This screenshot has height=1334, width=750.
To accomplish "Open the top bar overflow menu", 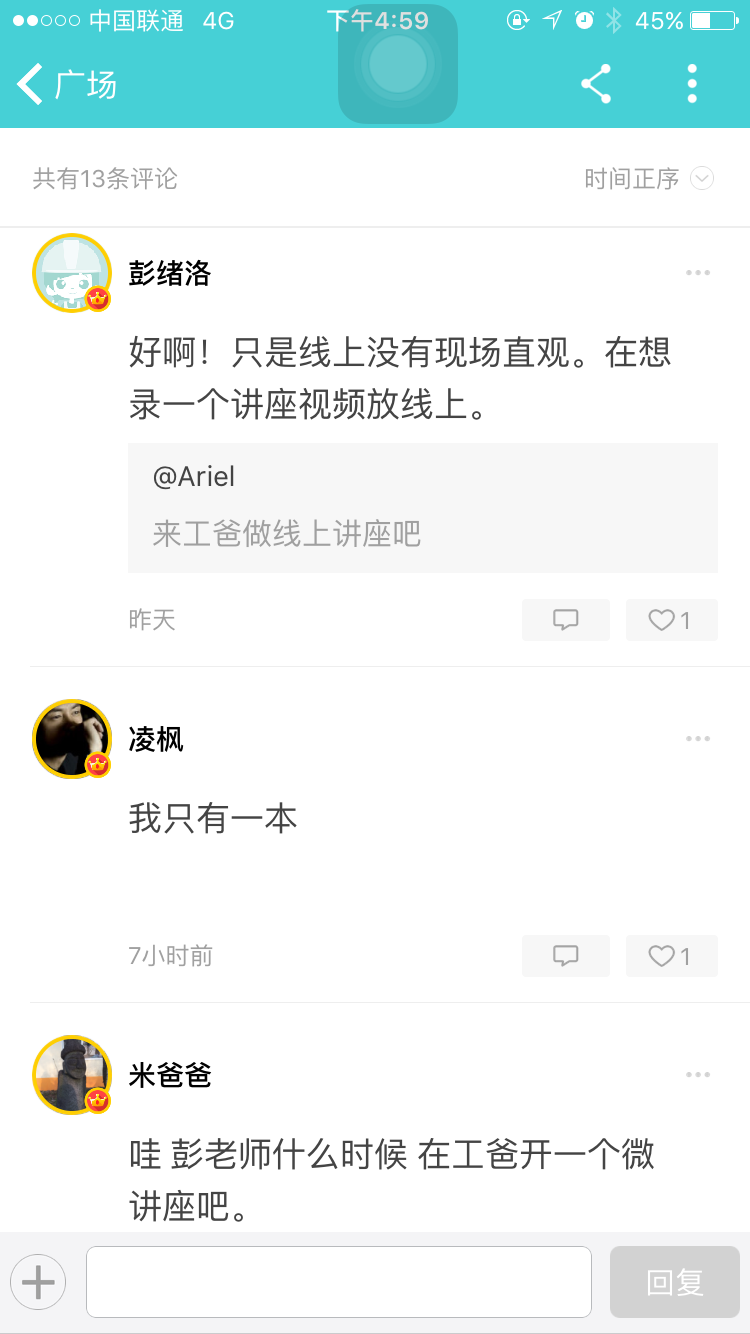I will click(x=692, y=85).
